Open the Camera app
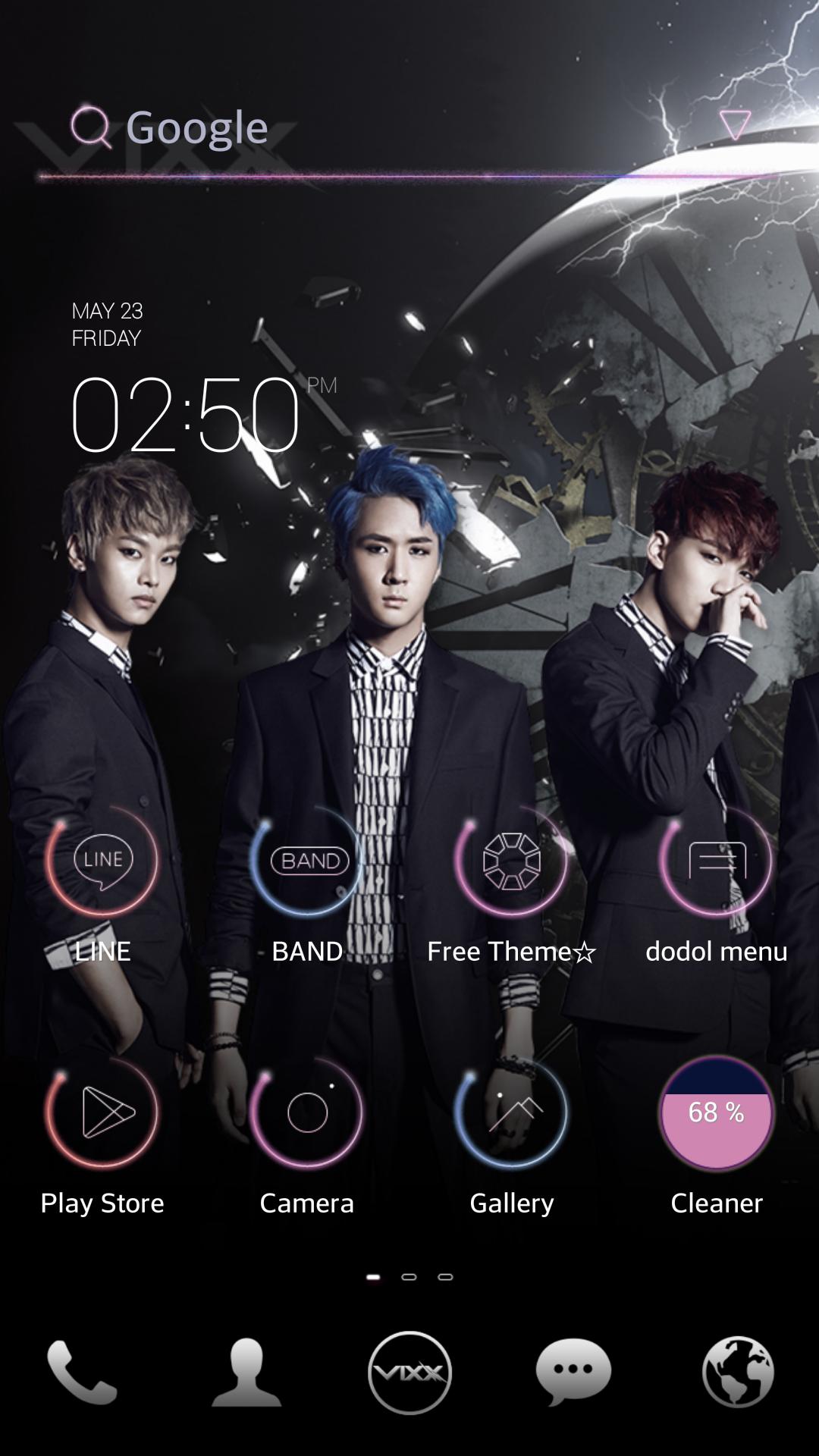Viewport: 819px width, 1456px height. (x=307, y=1112)
